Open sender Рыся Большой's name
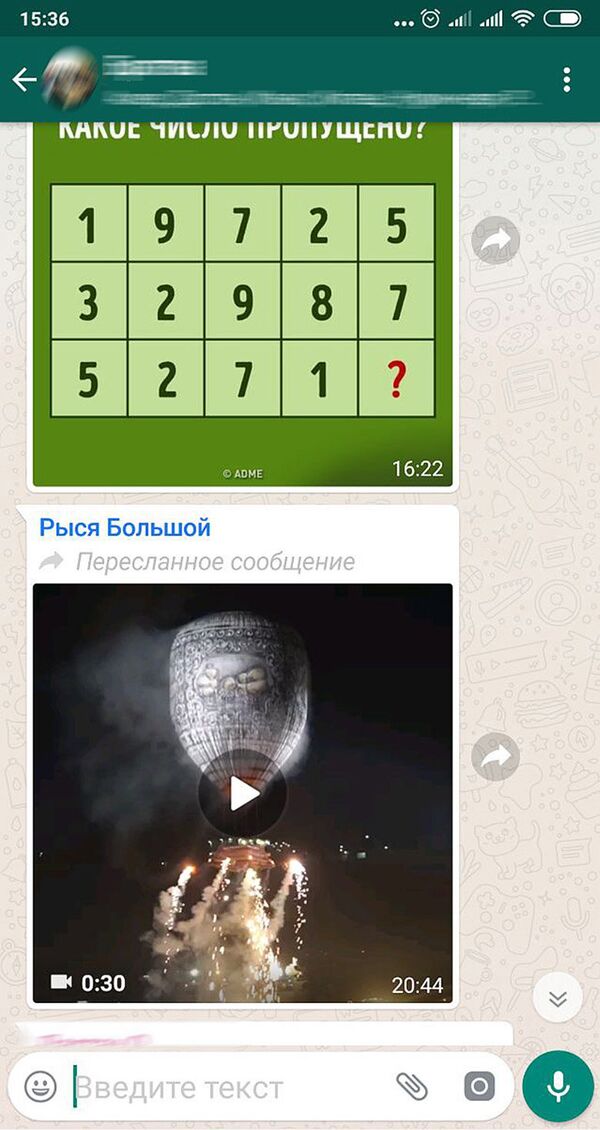This screenshot has width=600, height=1130. coord(125,528)
